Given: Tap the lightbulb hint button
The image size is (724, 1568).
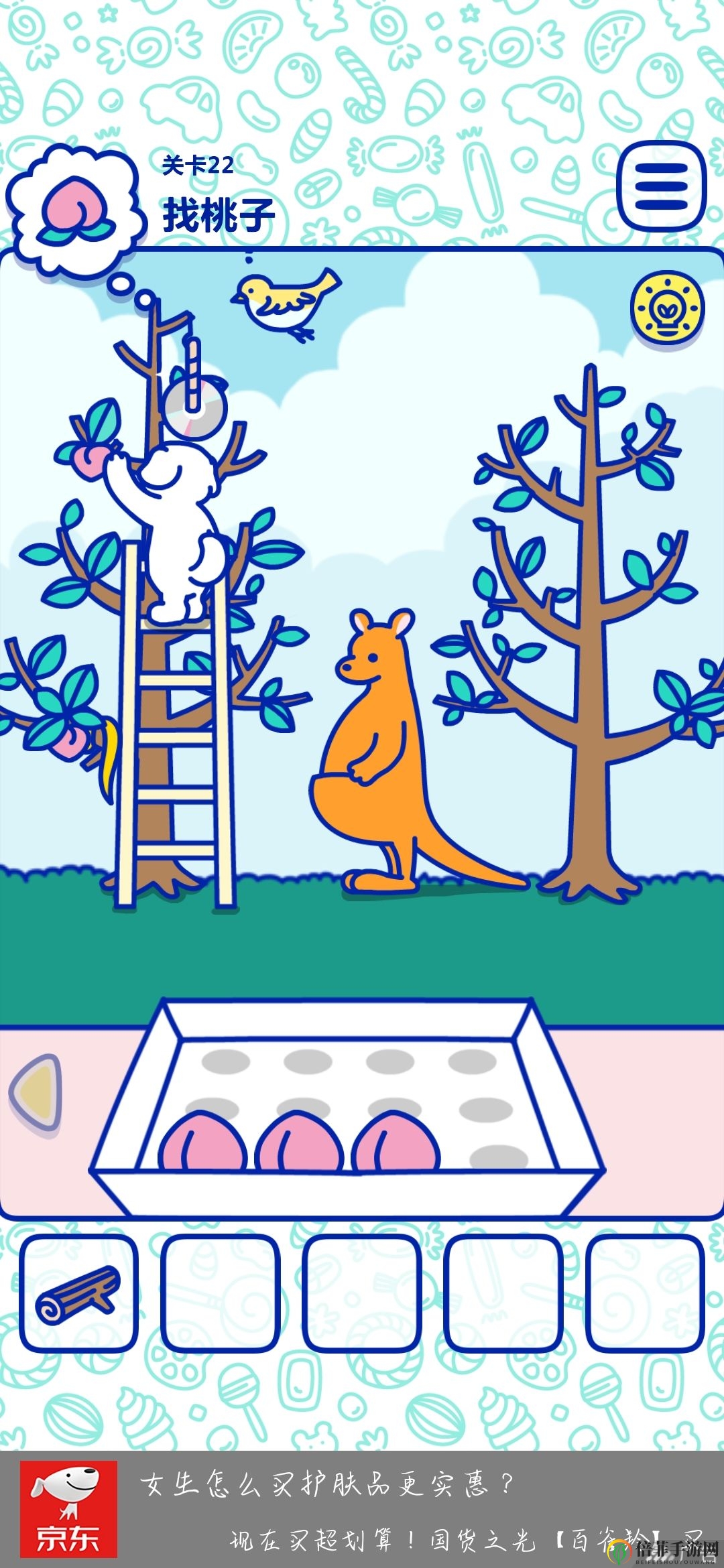Looking at the screenshot, I should click(x=667, y=308).
